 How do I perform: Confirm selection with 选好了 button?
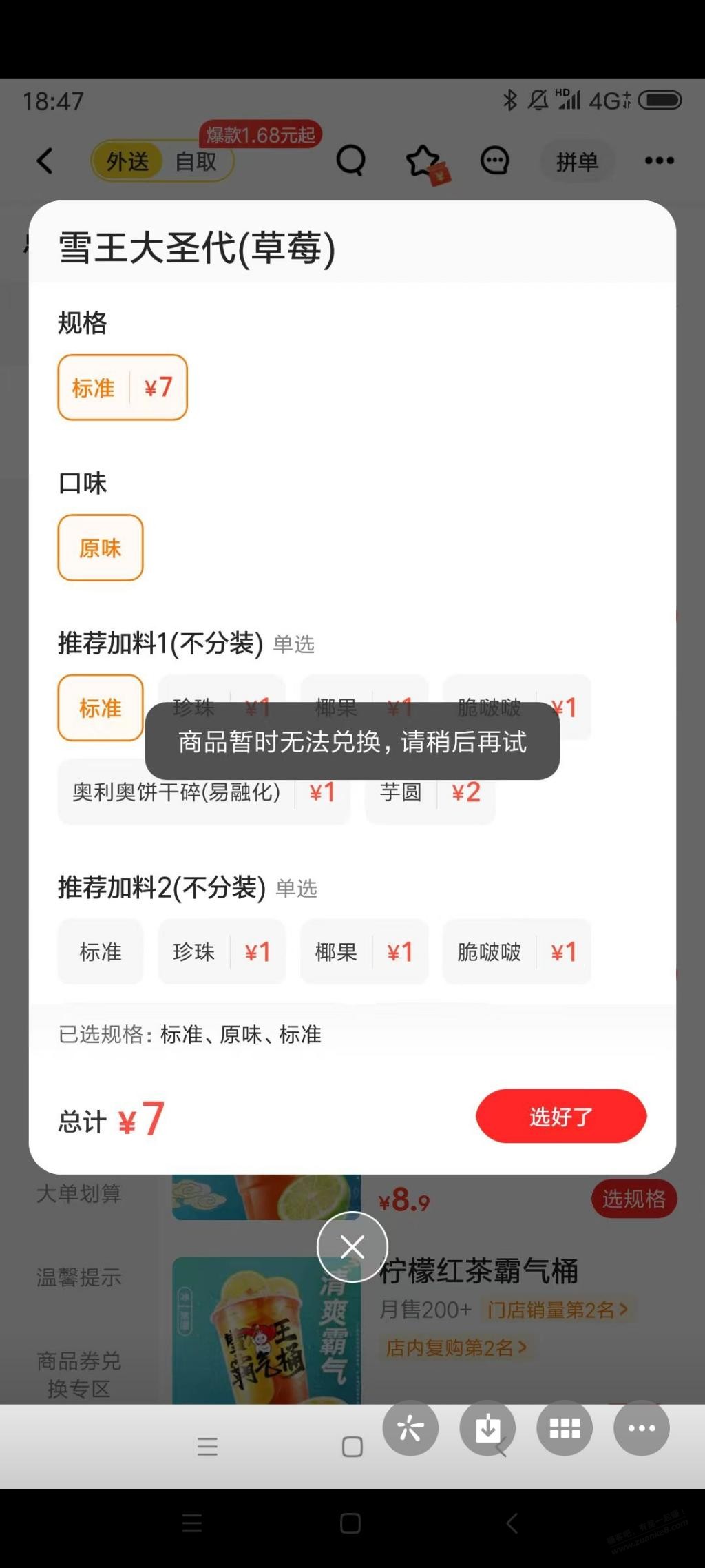coord(560,1116)
